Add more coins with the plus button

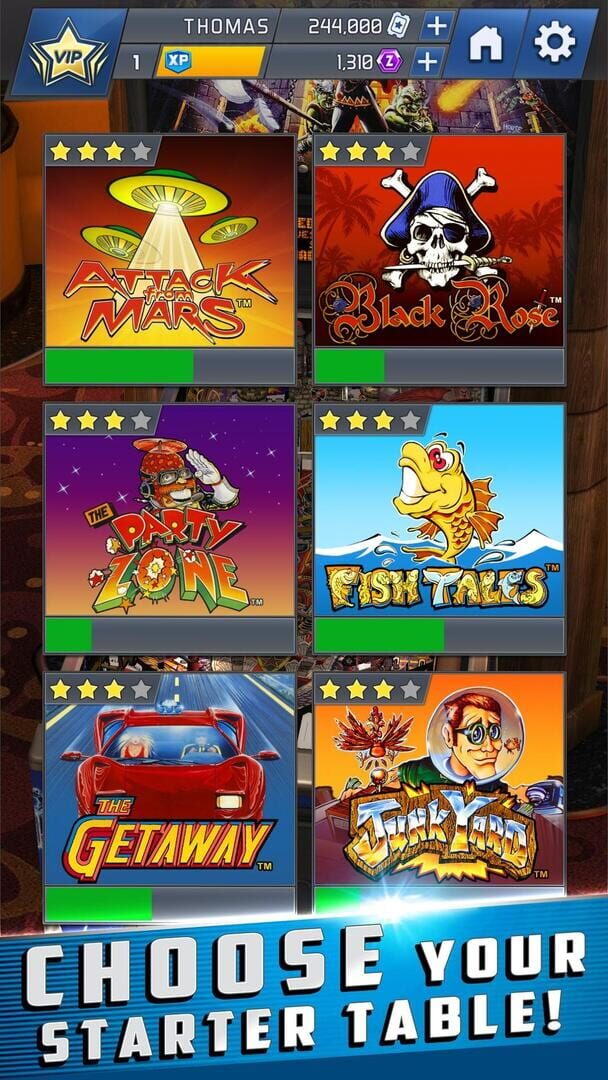pyautogui.click(x=437, y=25)
